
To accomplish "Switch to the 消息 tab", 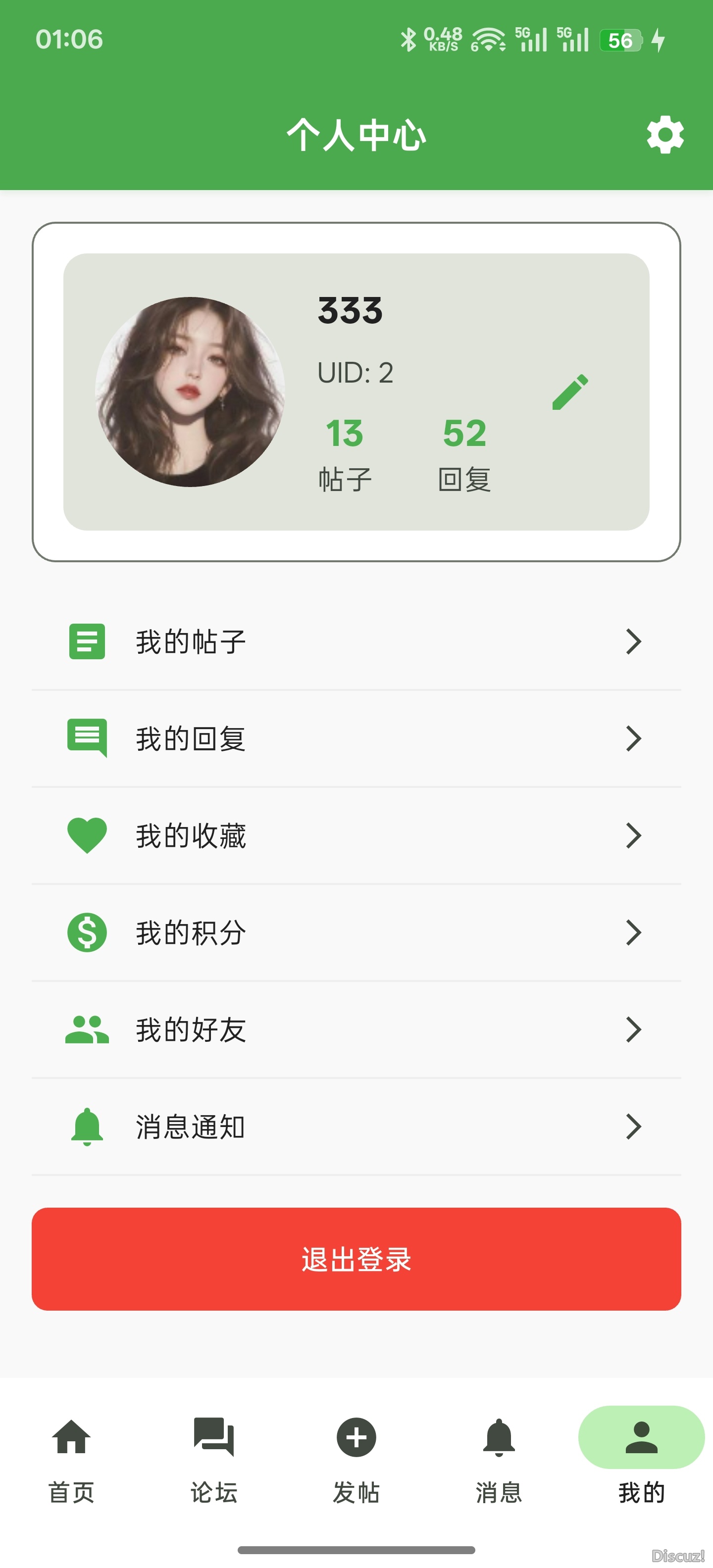I will pyautogui.click(x=499, y=1458).
